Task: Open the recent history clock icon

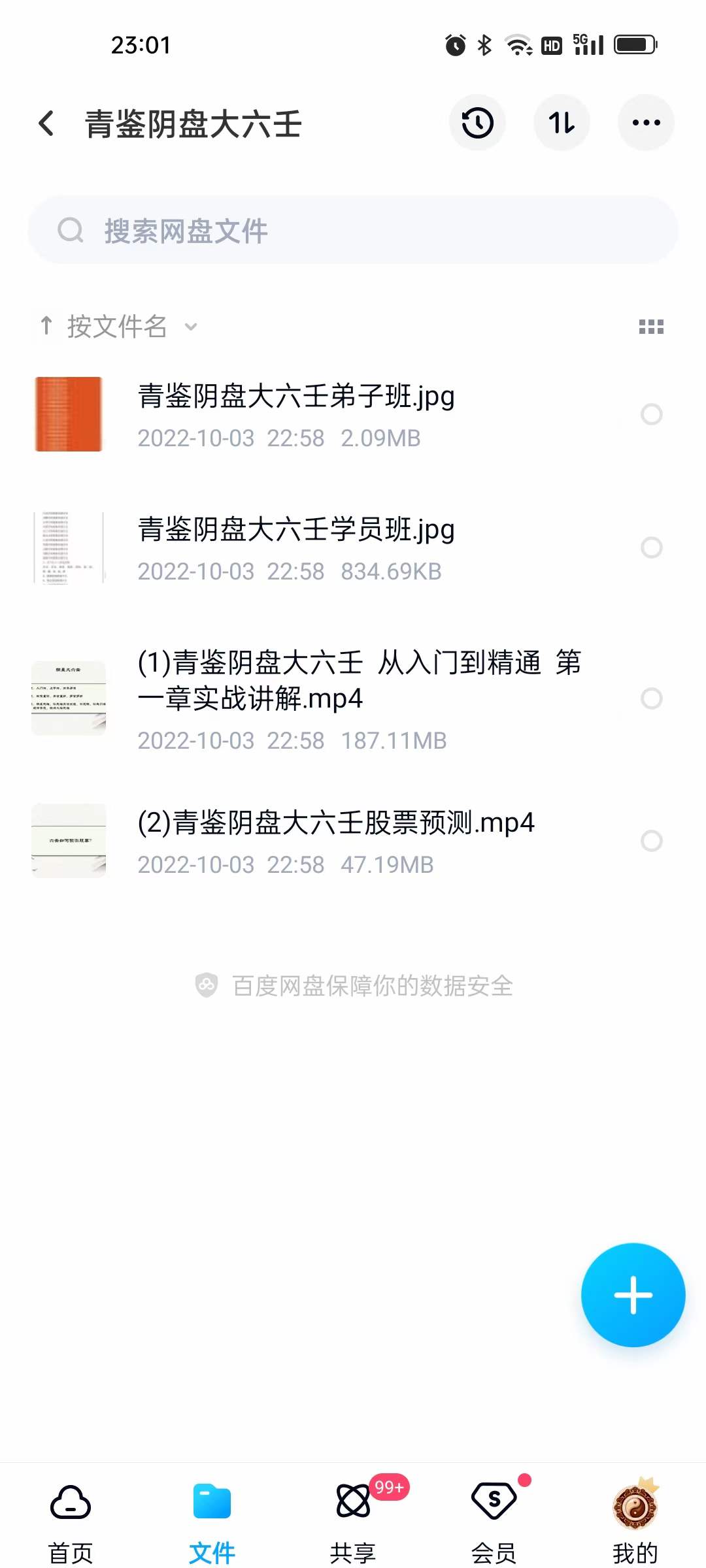Action: coord(477,123)
